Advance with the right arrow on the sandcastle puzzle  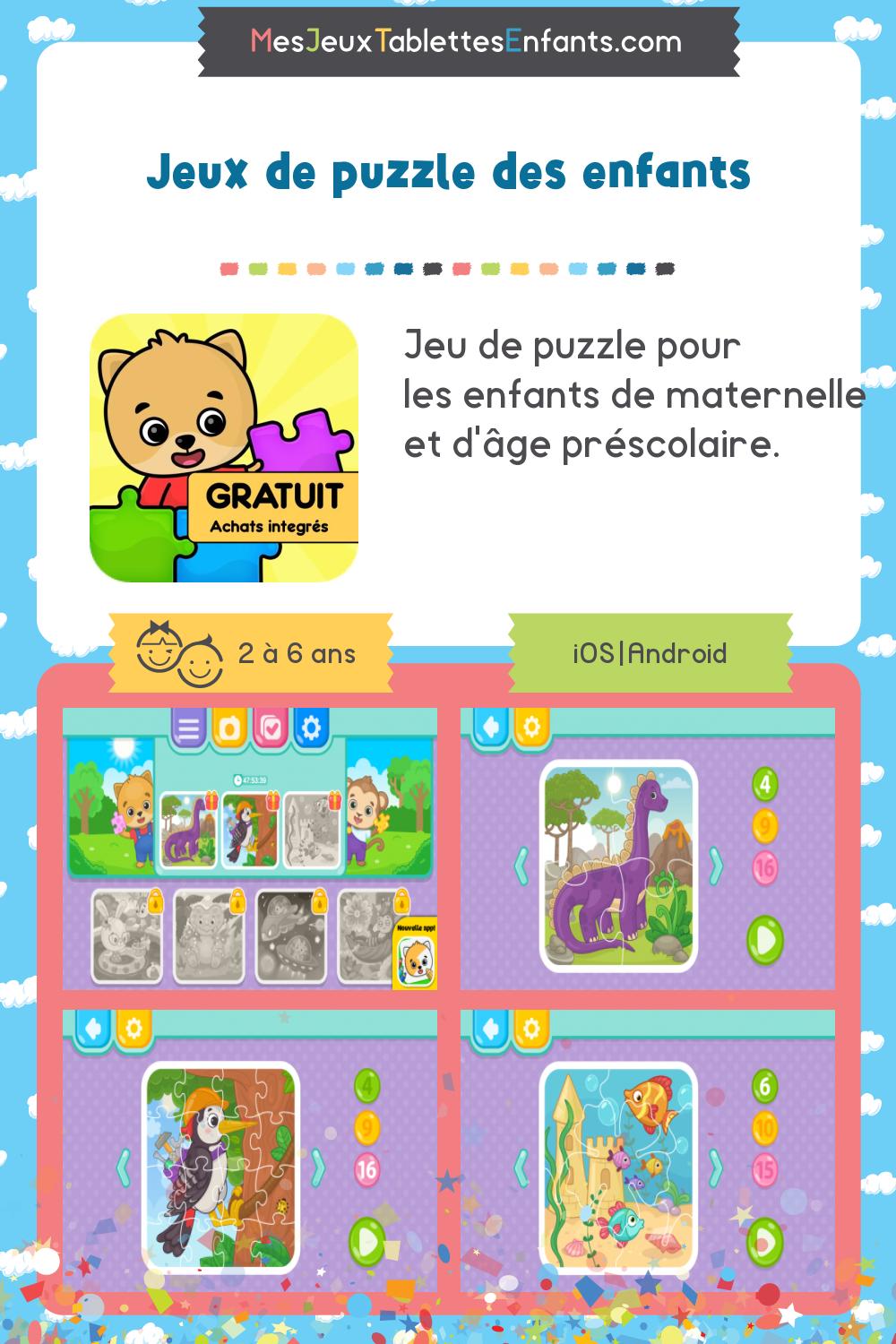717,1167
